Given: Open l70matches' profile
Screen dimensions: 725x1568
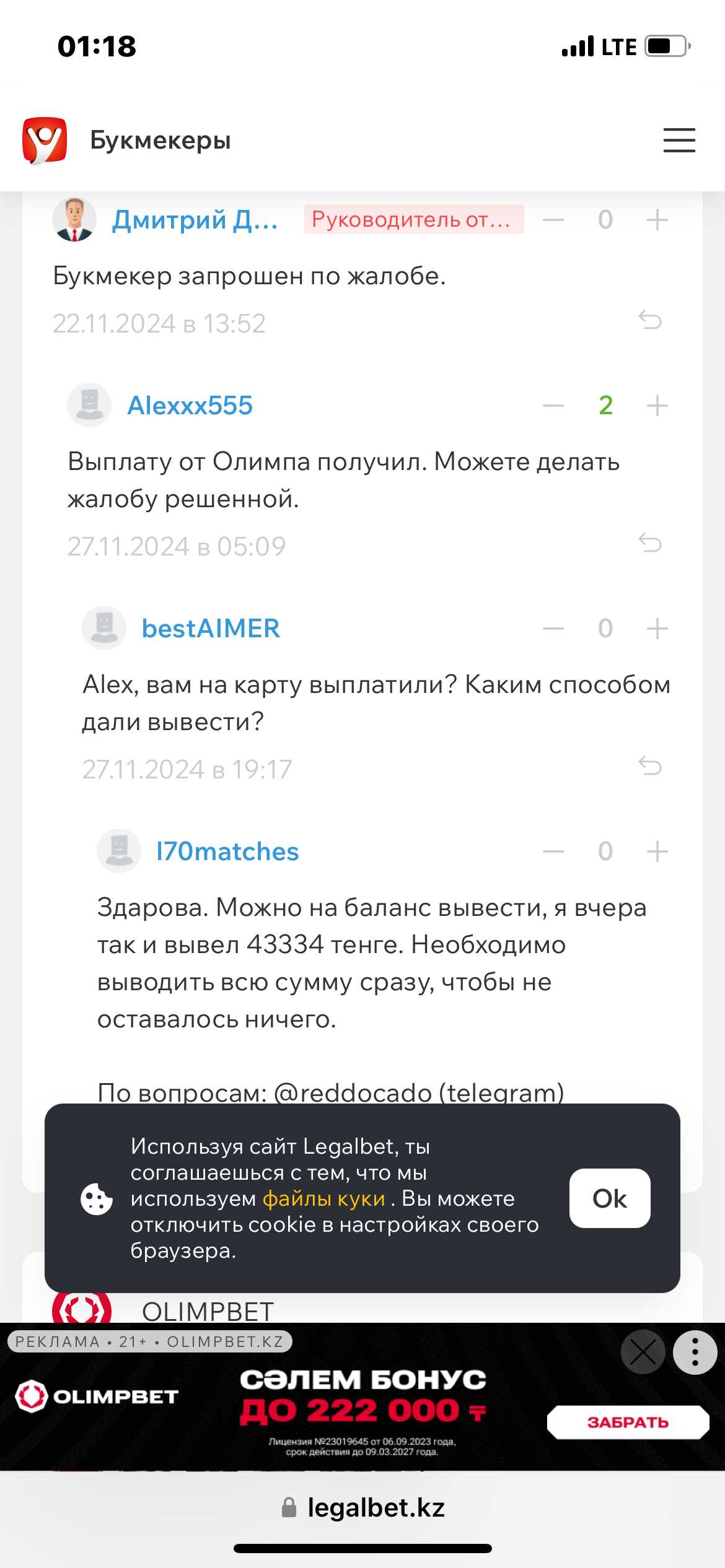Looking at the screenshot, I should coord(227,852).
